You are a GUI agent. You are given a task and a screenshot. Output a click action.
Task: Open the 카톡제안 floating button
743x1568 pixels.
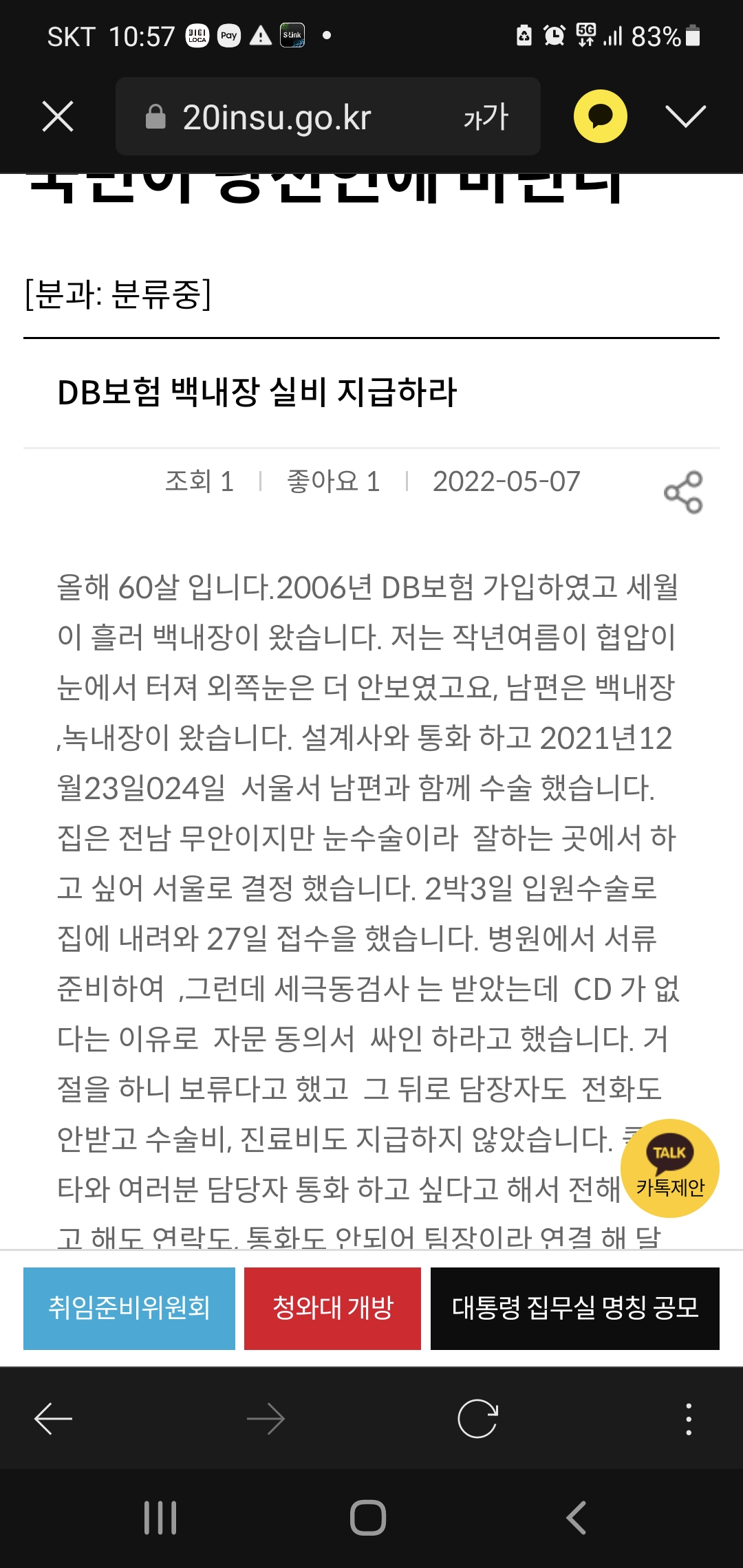click(x=670, y=1168)
